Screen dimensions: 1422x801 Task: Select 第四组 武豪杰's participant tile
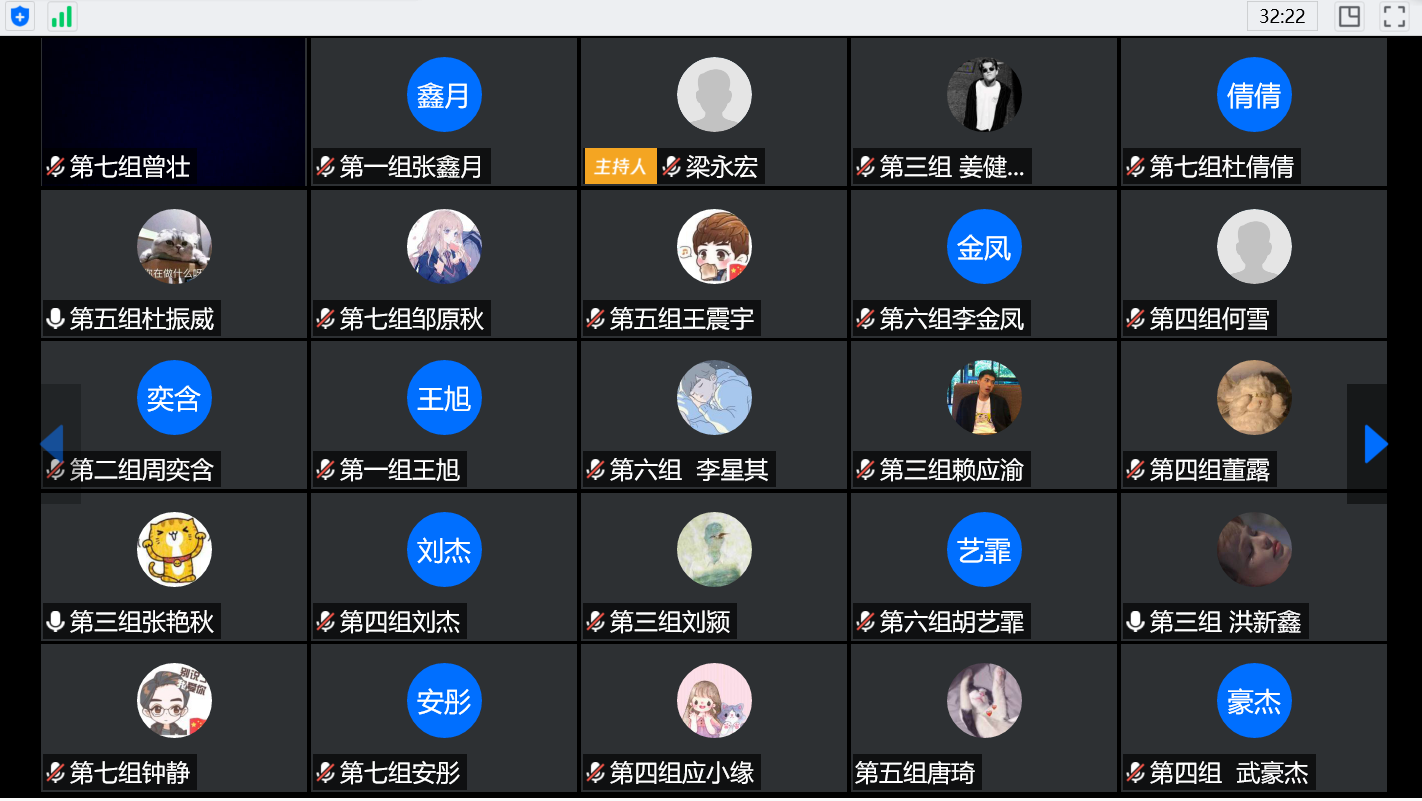pyautogui.click(x=1254, y=717)
